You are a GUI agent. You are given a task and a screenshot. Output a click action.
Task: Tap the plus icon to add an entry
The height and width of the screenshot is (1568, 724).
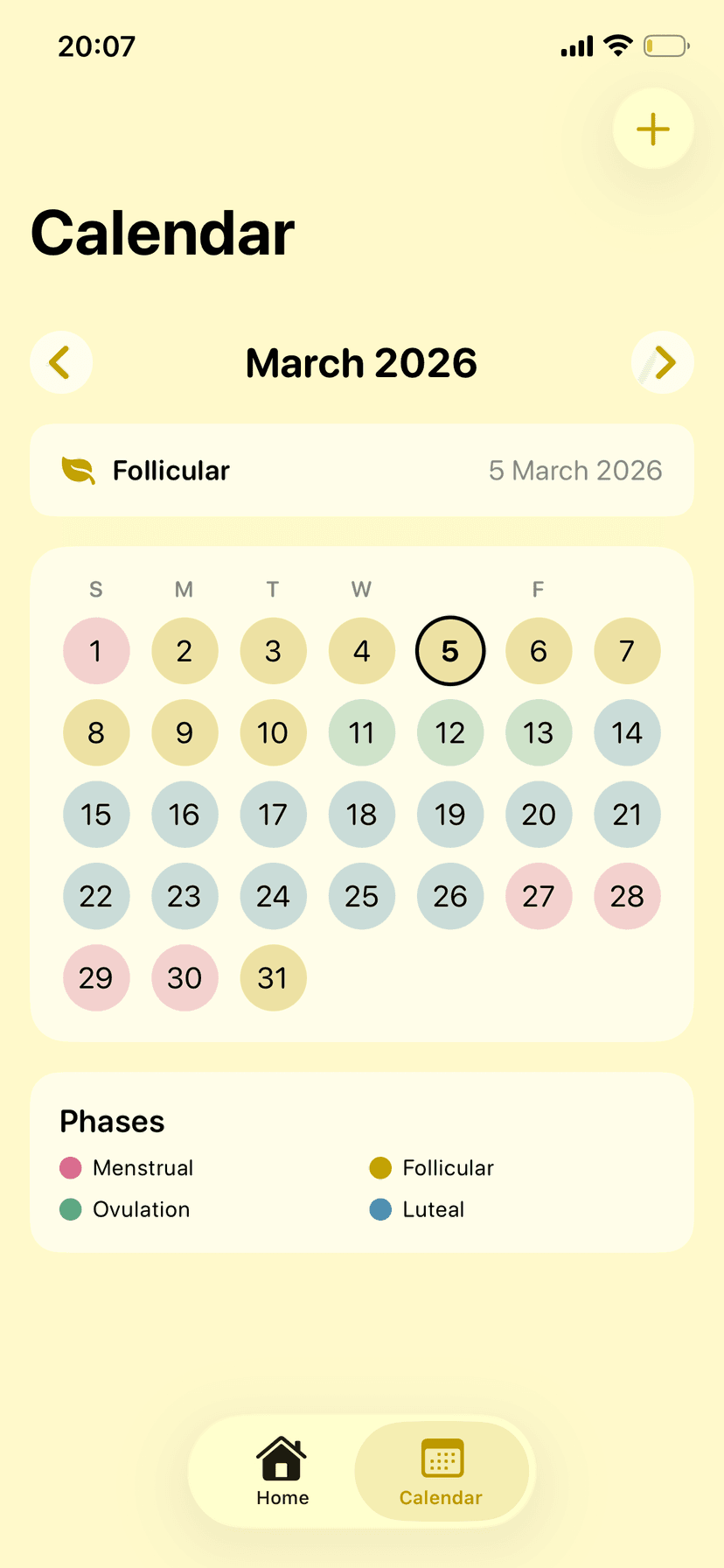652,129
